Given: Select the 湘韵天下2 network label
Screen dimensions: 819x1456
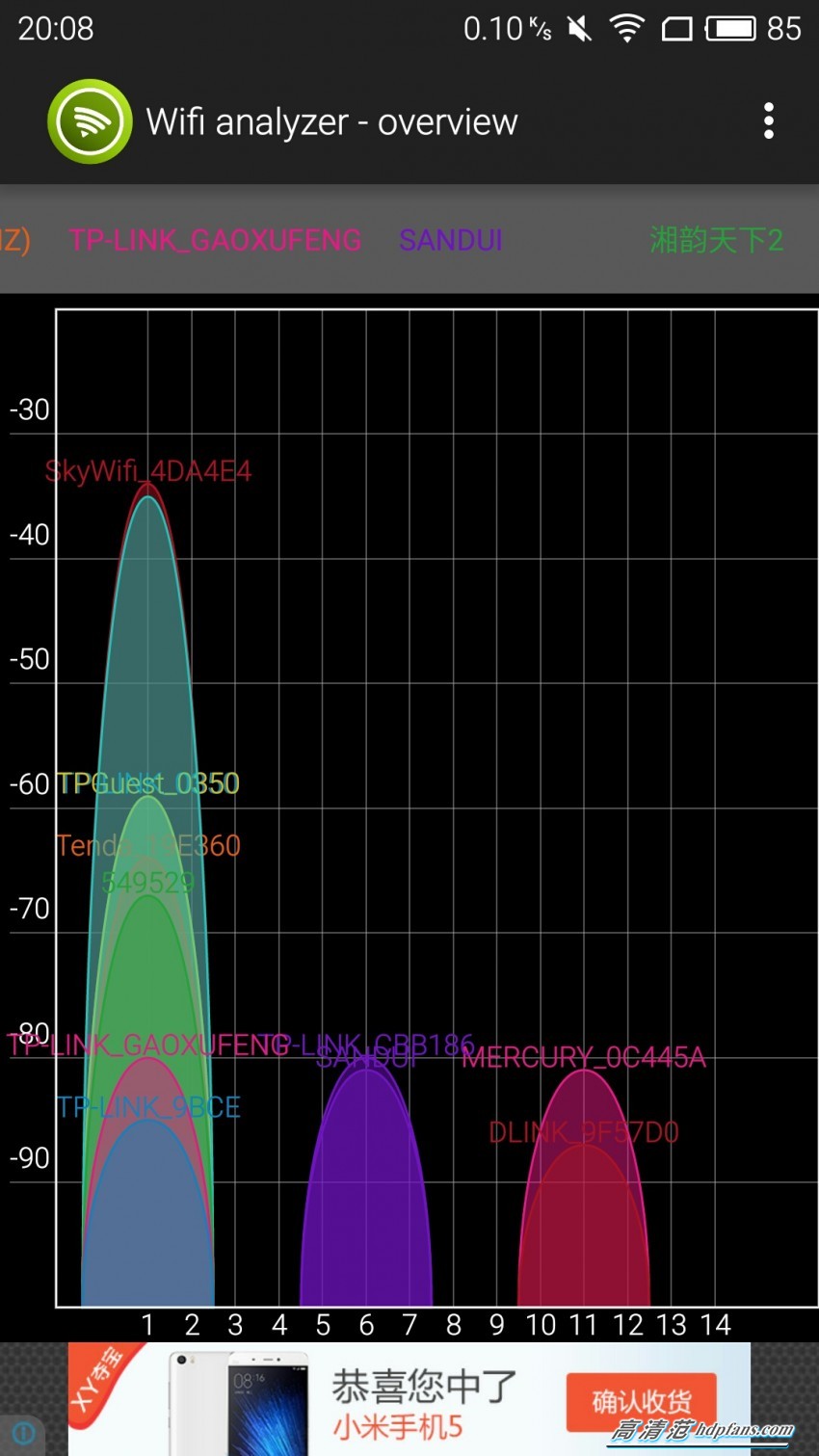Looking at the screenshot, I should pyautogui.click(x=716, y=240).
